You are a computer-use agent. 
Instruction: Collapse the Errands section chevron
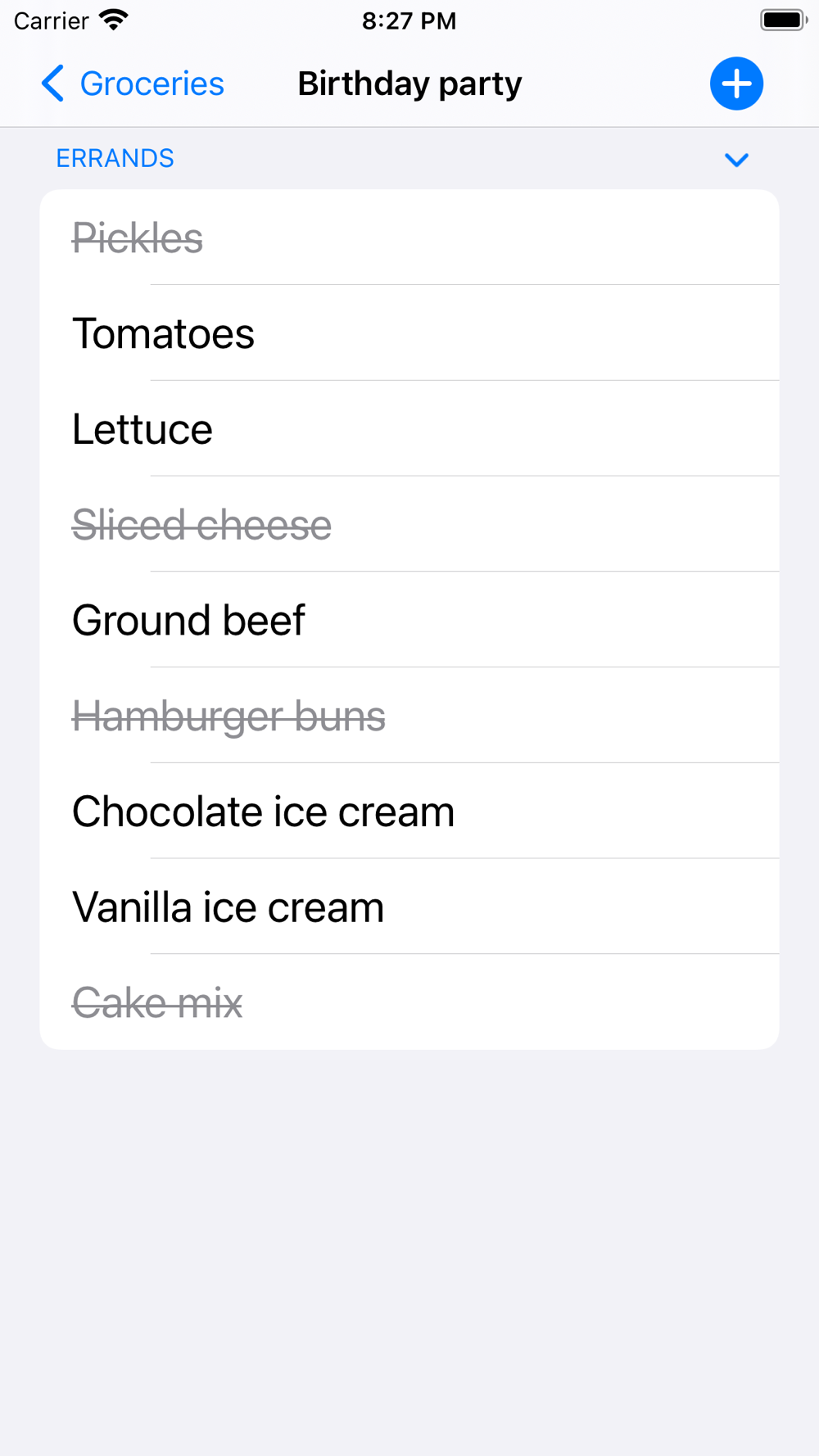click(x=736, y=160)
